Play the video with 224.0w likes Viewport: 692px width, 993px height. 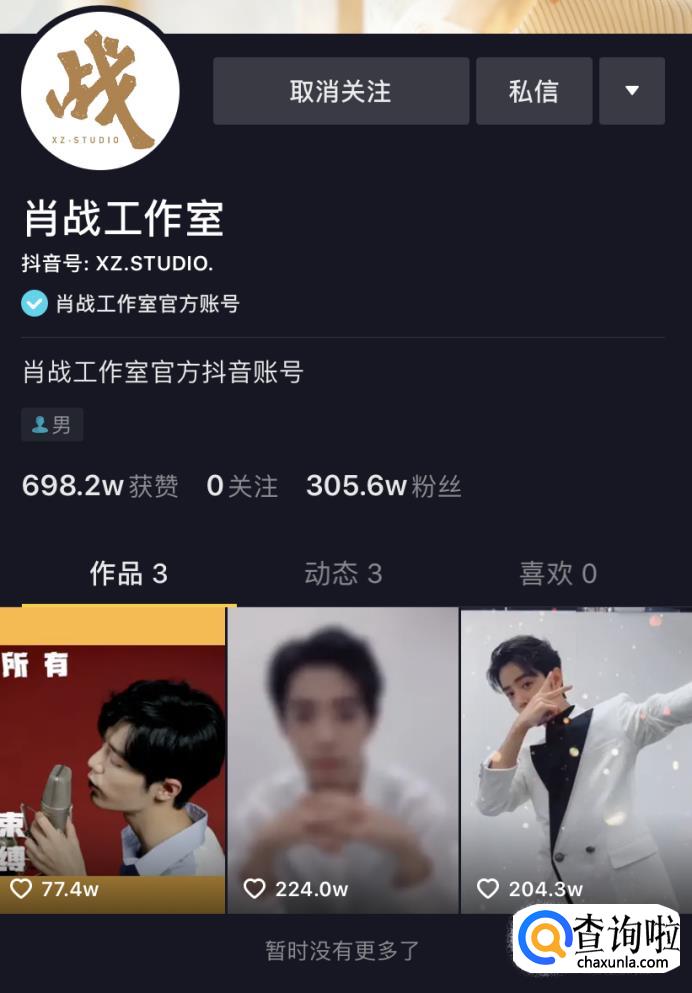343,760
